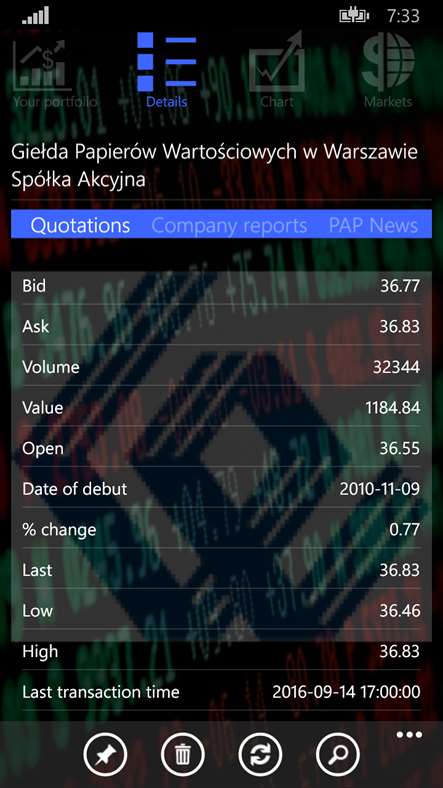
Task: Open search with the magnifier icon
Action: tap(338, 755)
